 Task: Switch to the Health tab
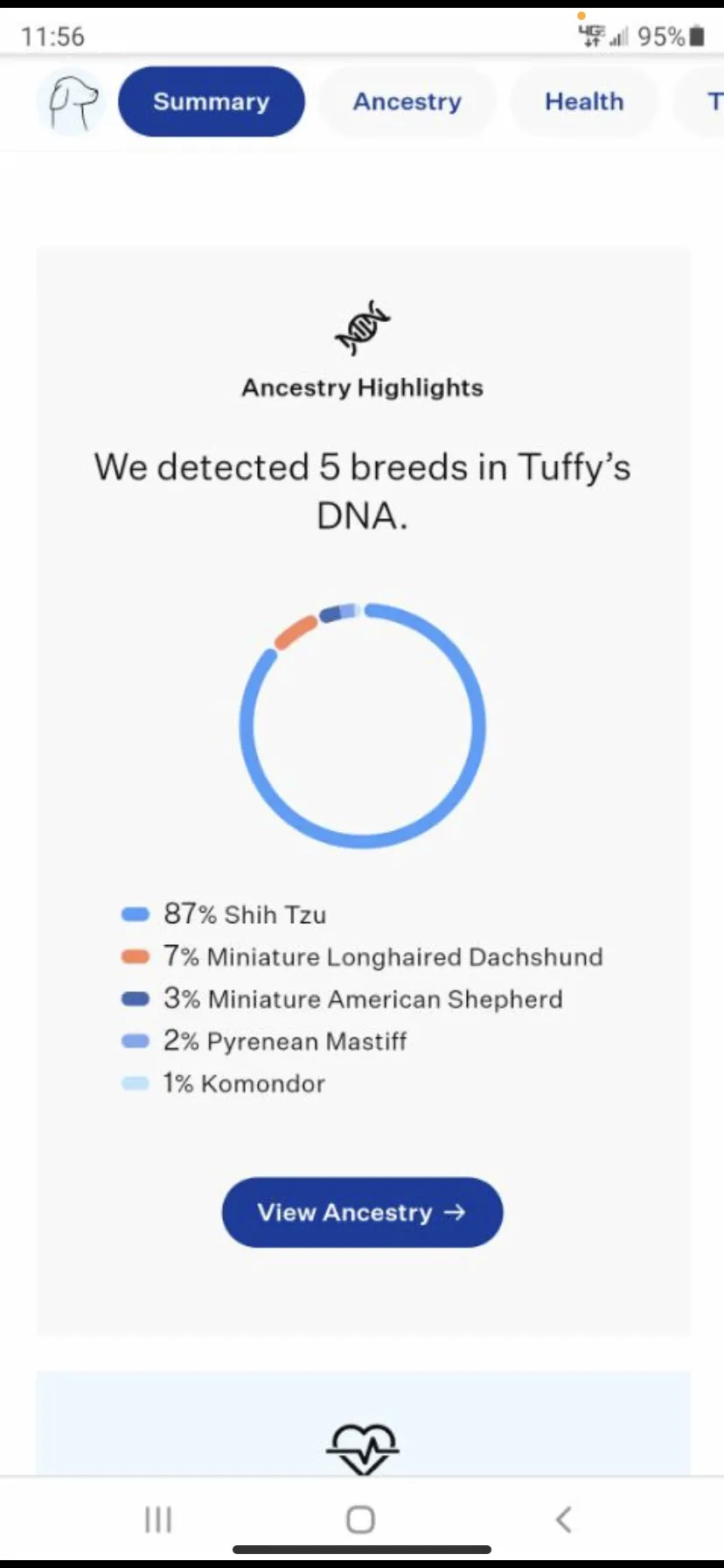583,101
